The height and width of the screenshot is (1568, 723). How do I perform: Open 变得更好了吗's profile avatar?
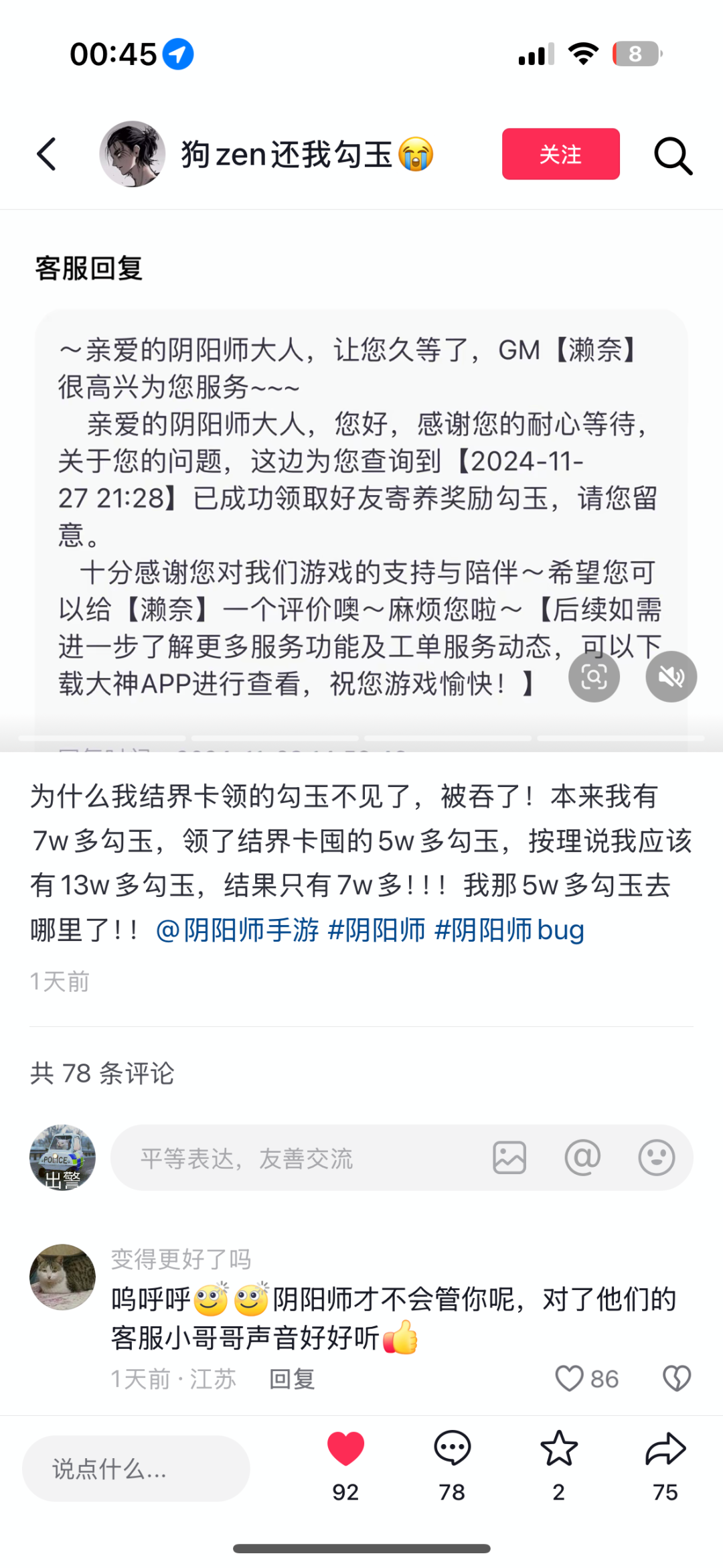point(62,1277)
